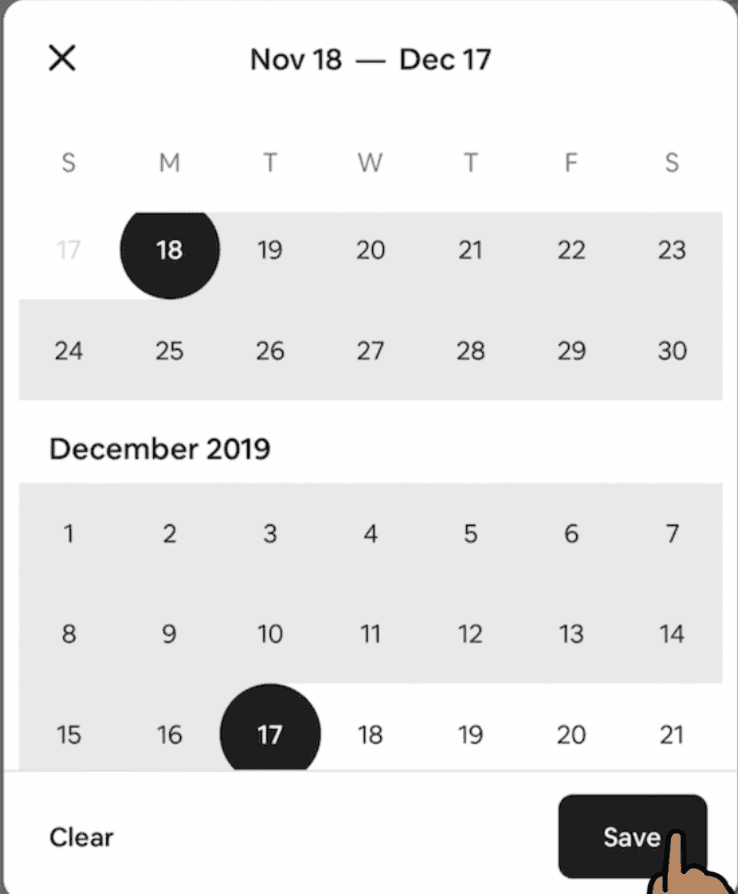Clear the selected dates
738x894 pixels.
coord(81,837)
